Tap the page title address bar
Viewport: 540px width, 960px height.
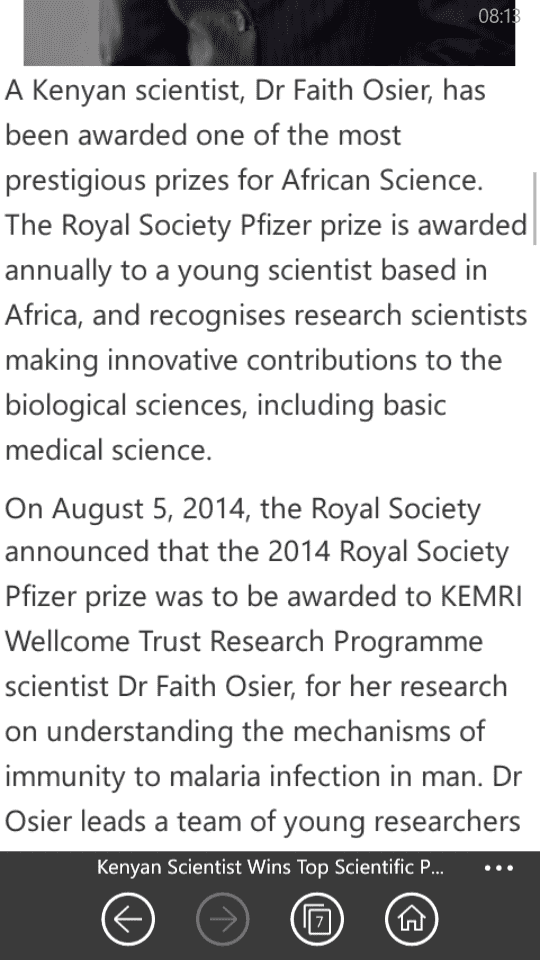(x=270, y=867)
